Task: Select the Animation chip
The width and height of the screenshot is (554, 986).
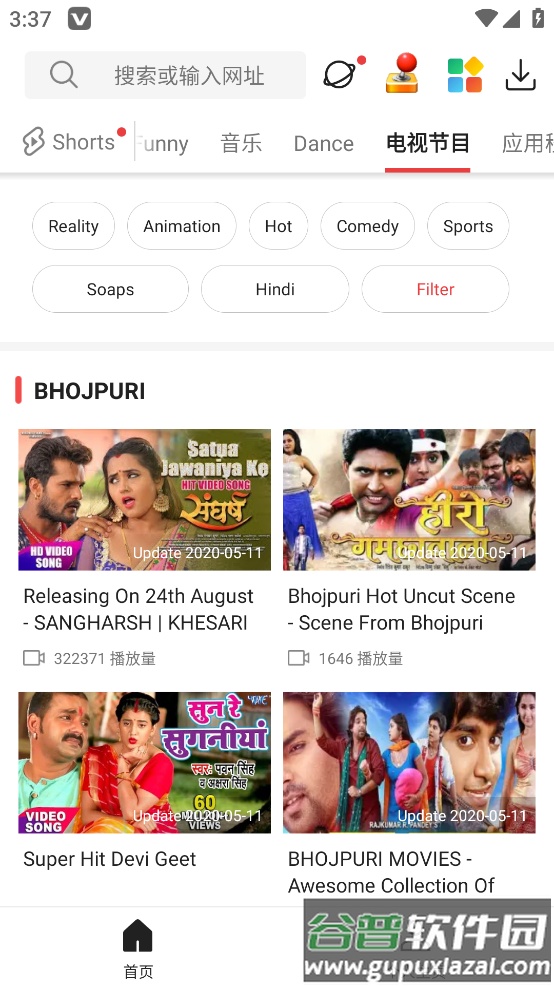Action: pos(182,226)
